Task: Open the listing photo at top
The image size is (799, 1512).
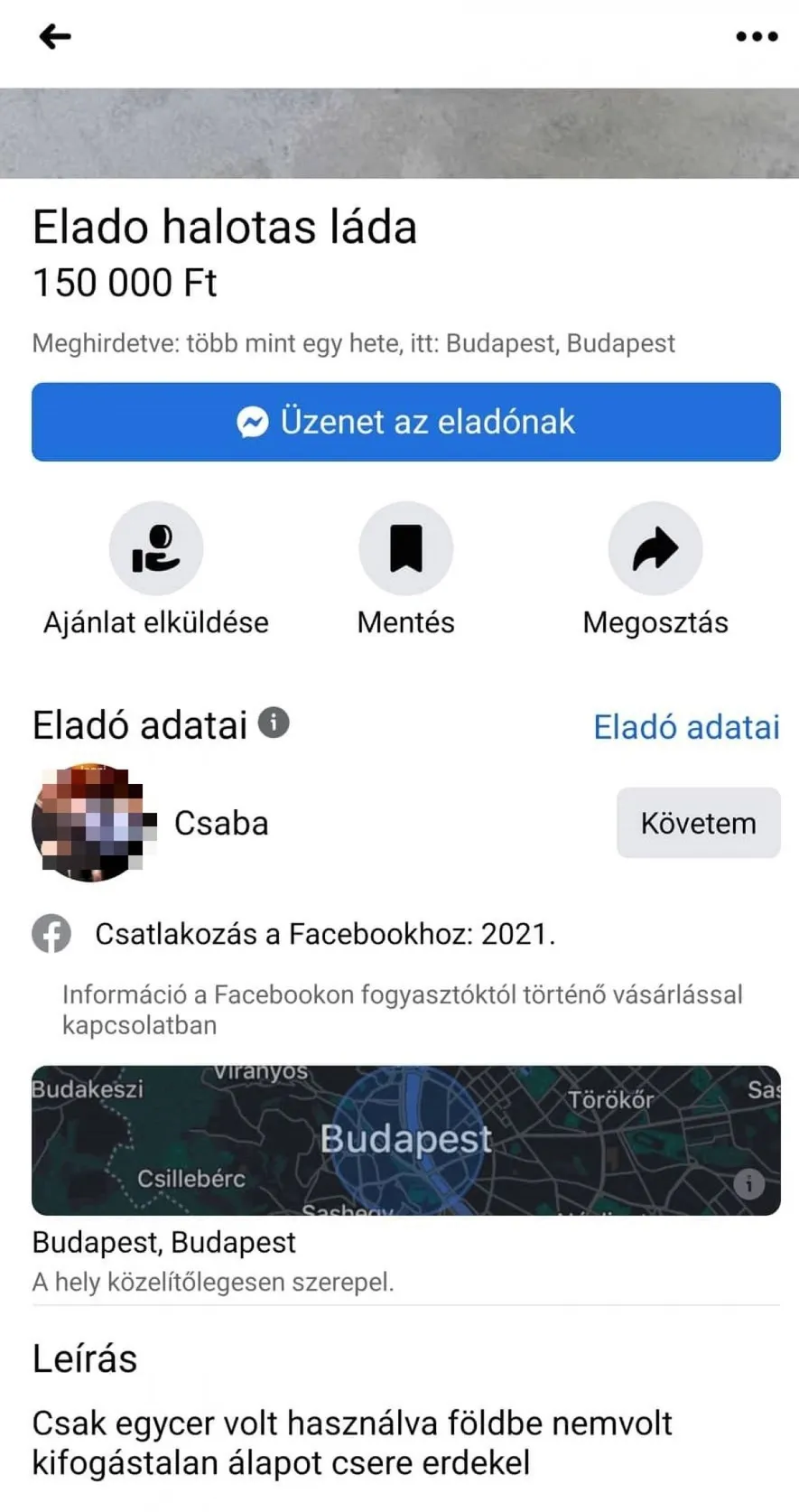Action: point(399,133)
